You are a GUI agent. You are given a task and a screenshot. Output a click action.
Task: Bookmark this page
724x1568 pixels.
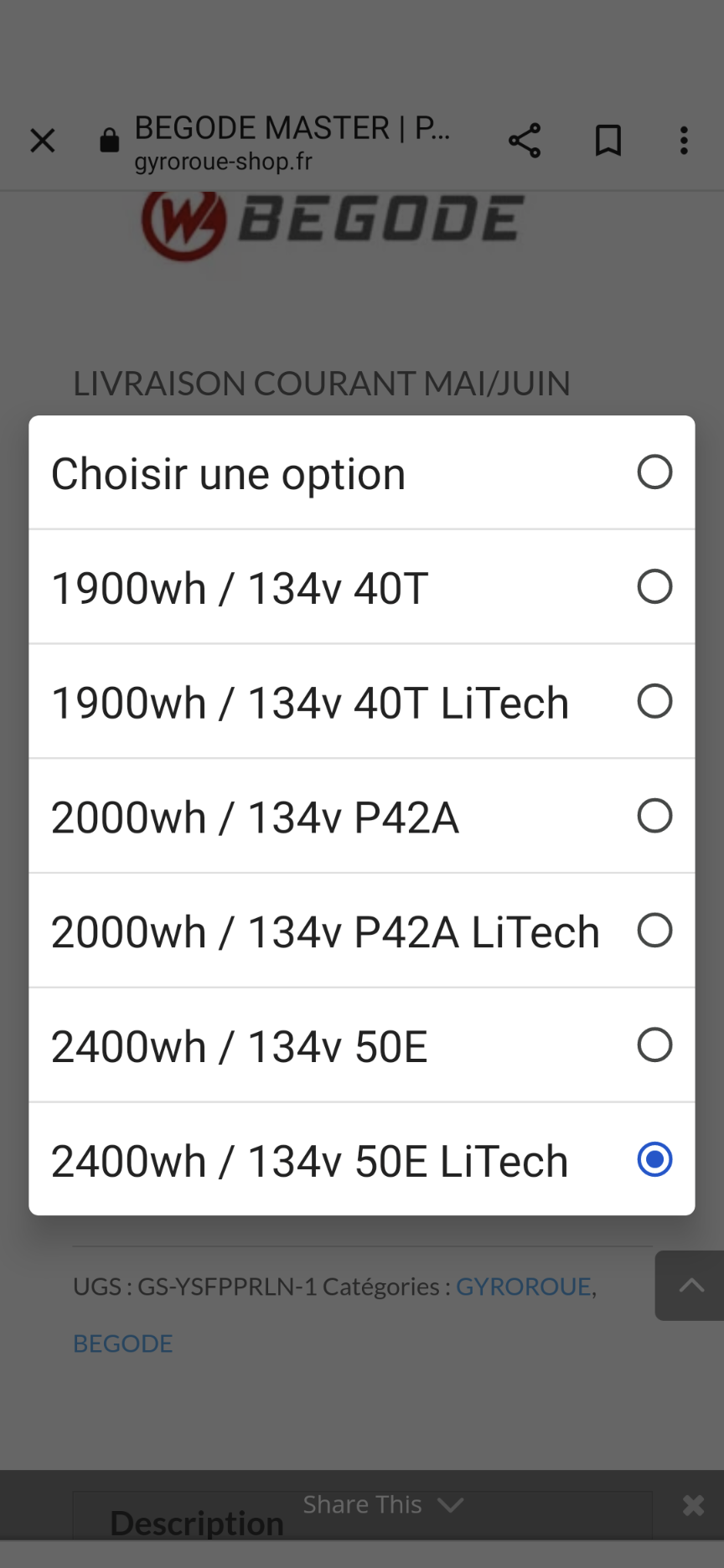coord(608,141)
